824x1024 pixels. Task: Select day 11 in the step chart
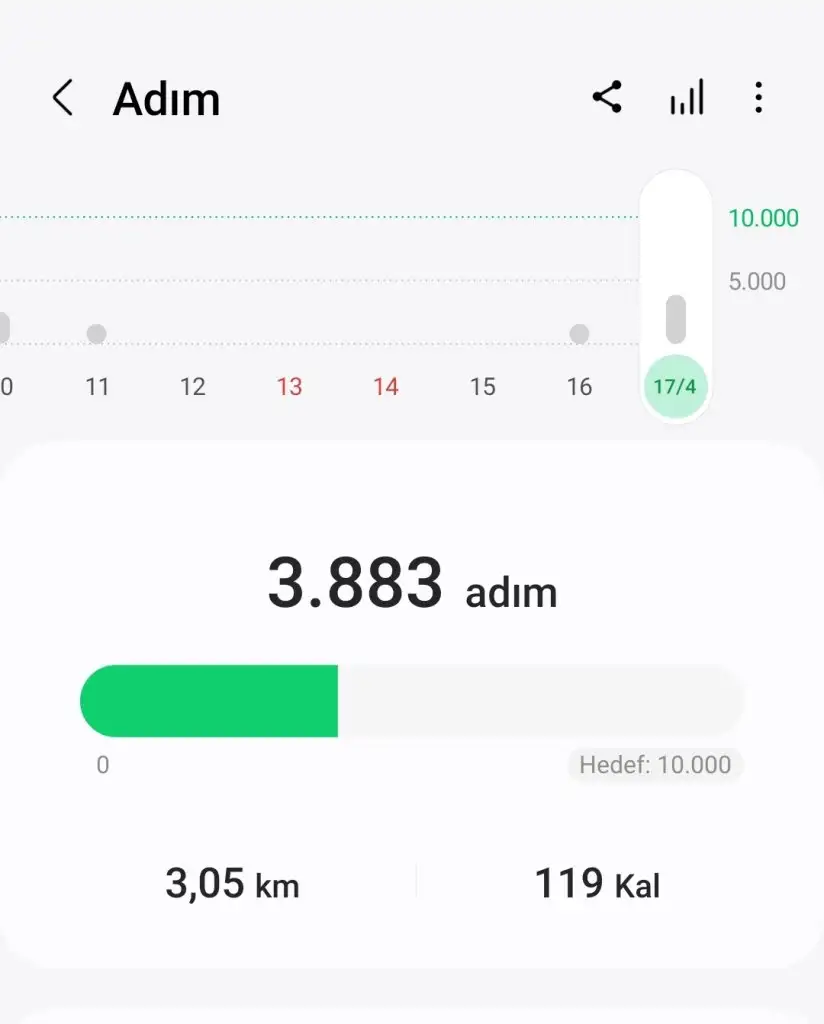tap(97, 386)
